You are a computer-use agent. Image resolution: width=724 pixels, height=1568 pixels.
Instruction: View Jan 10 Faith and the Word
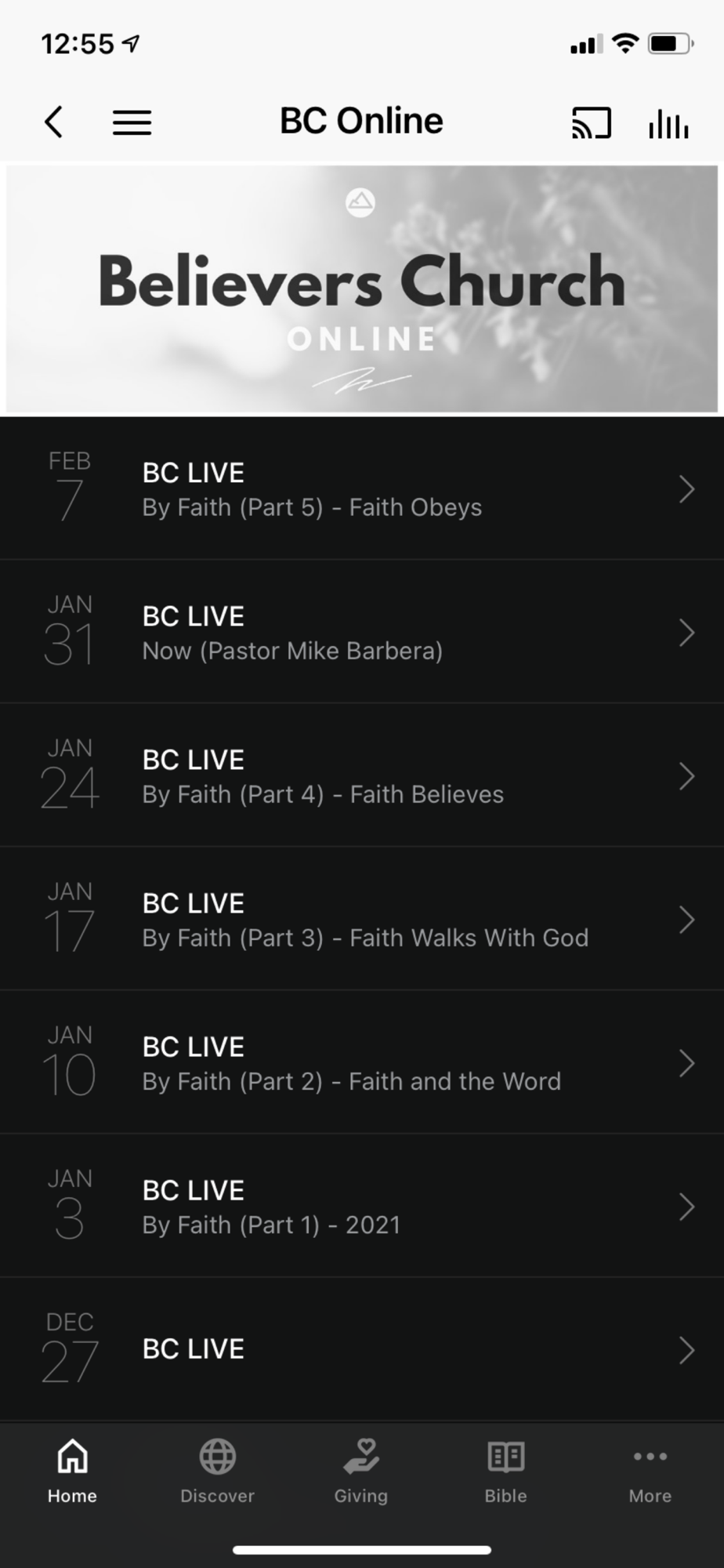click(x=362, y=1062)
